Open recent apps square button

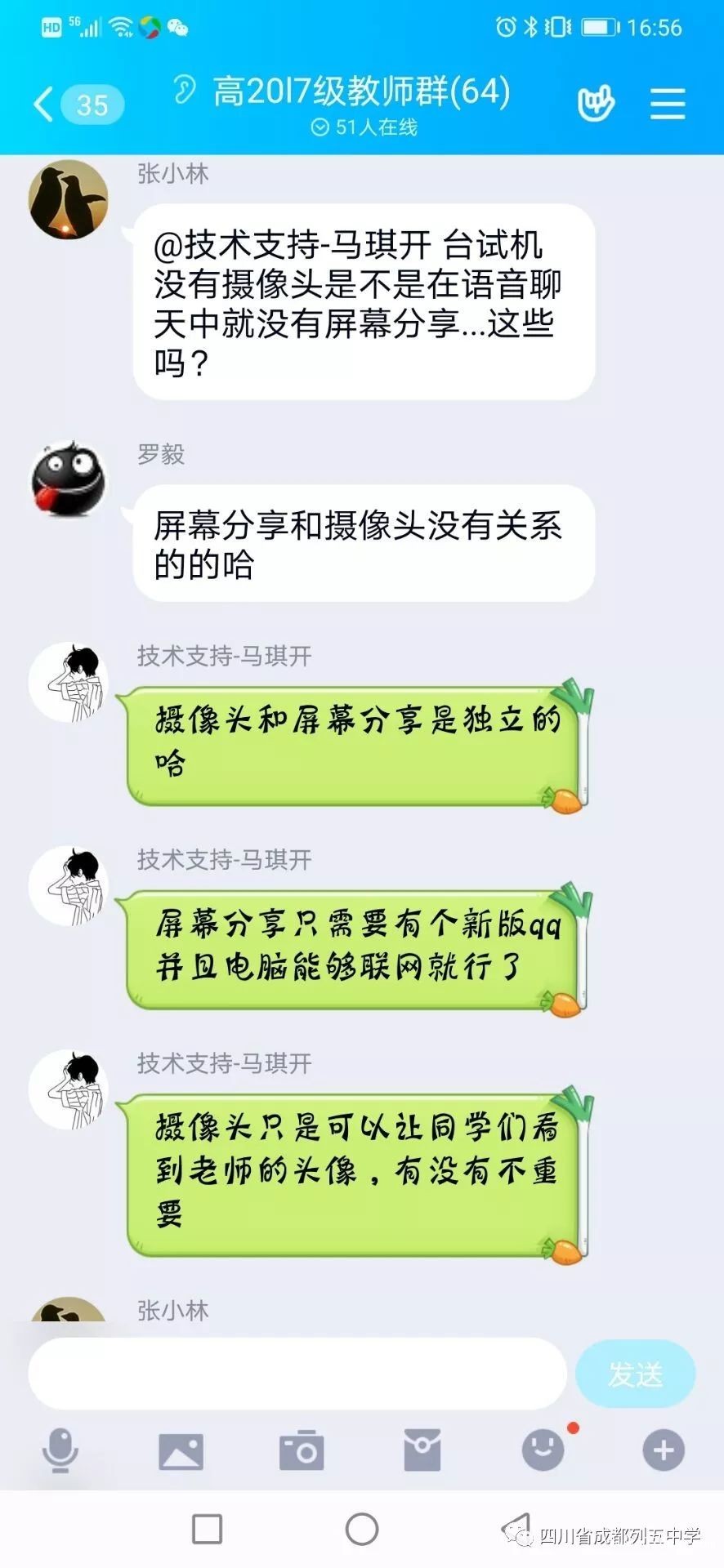point(207,1529)
